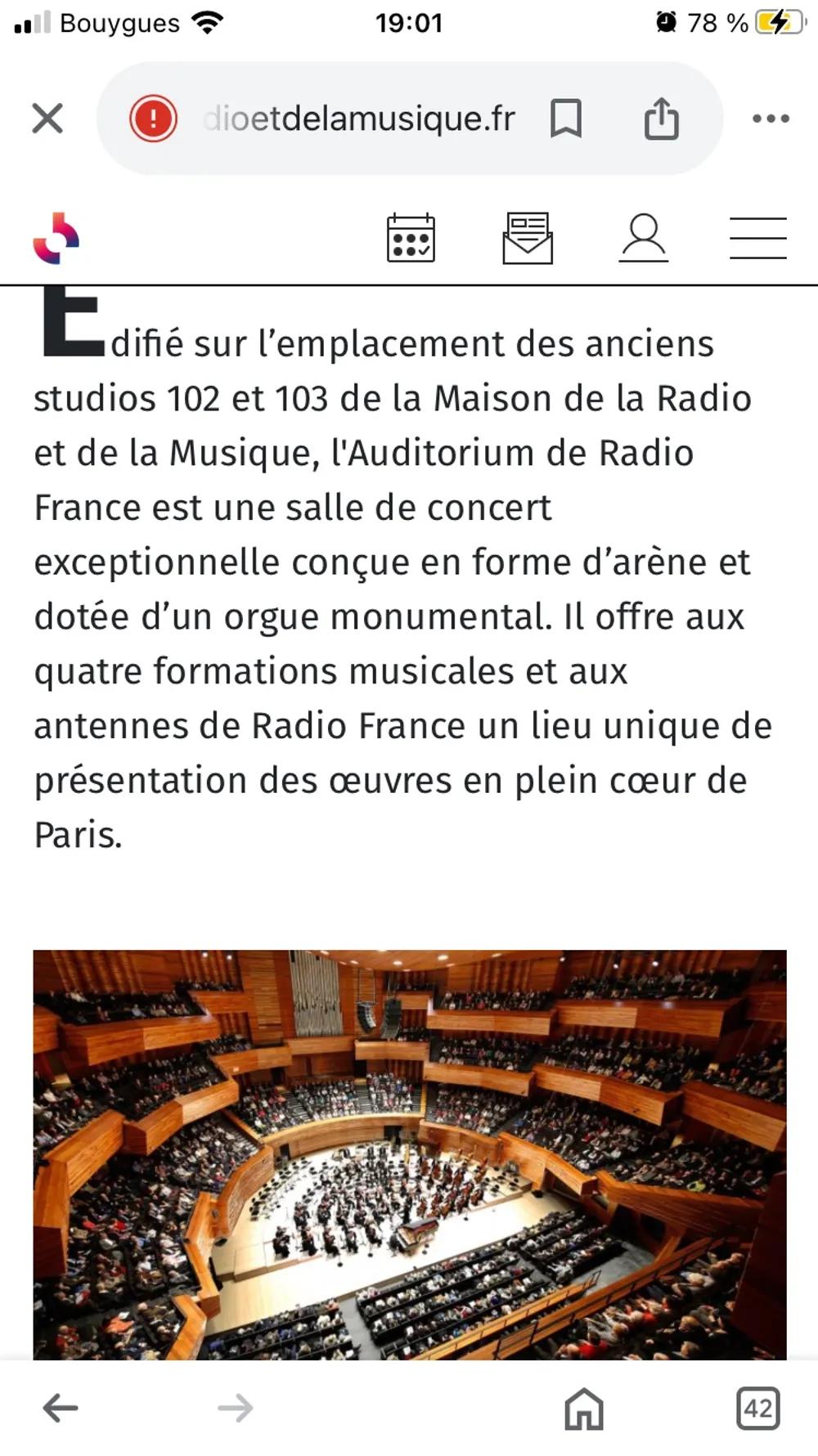Viewport: 818px width, 1456px height.
Task: Close the browser tab view
Action: point(47,119)
